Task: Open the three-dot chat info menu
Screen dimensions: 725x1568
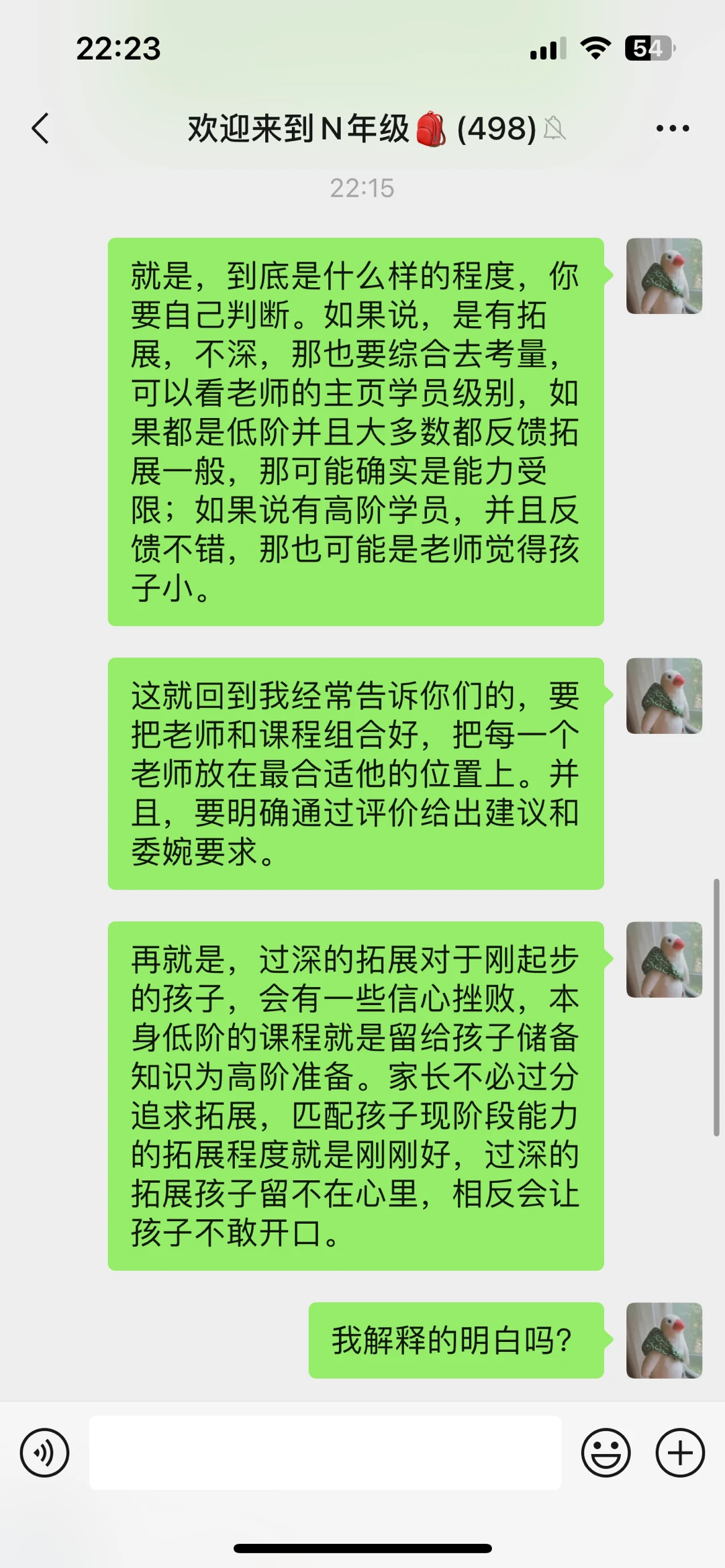Action: pos(672,128)
